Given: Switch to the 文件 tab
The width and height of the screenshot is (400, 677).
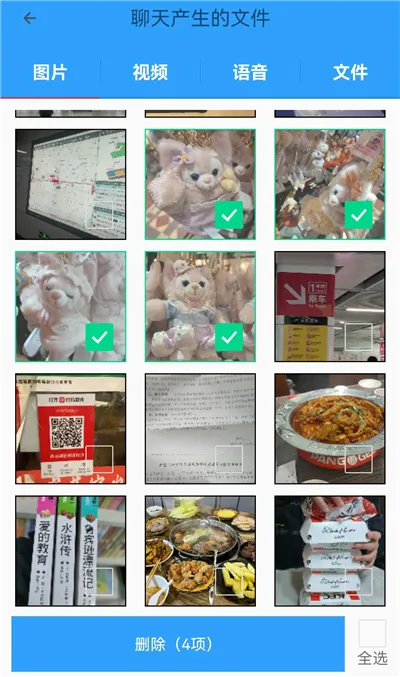Looking at the screenshot, I should (x=350, y=72).
